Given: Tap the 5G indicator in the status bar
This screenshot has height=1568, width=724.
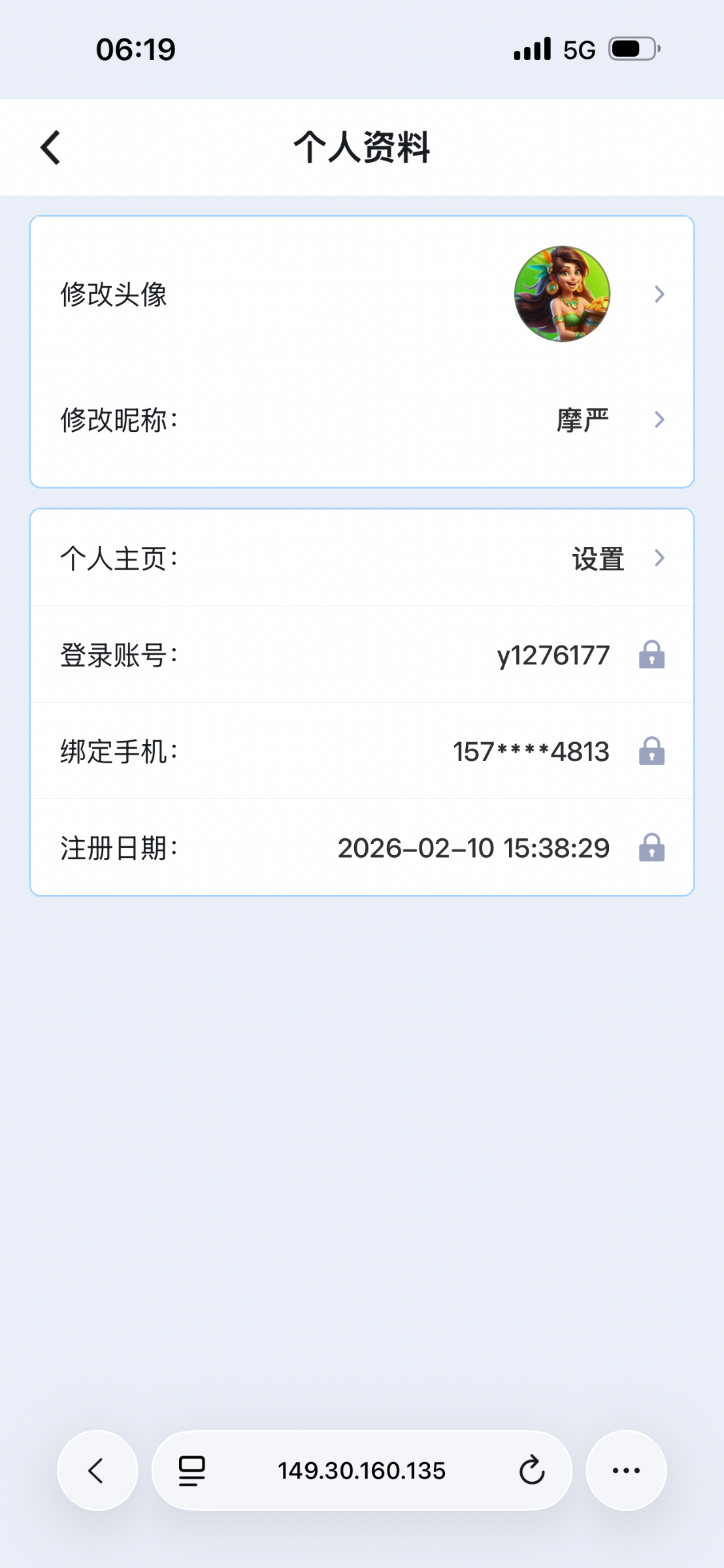Looking at the screenshot, I should (578, 49).
